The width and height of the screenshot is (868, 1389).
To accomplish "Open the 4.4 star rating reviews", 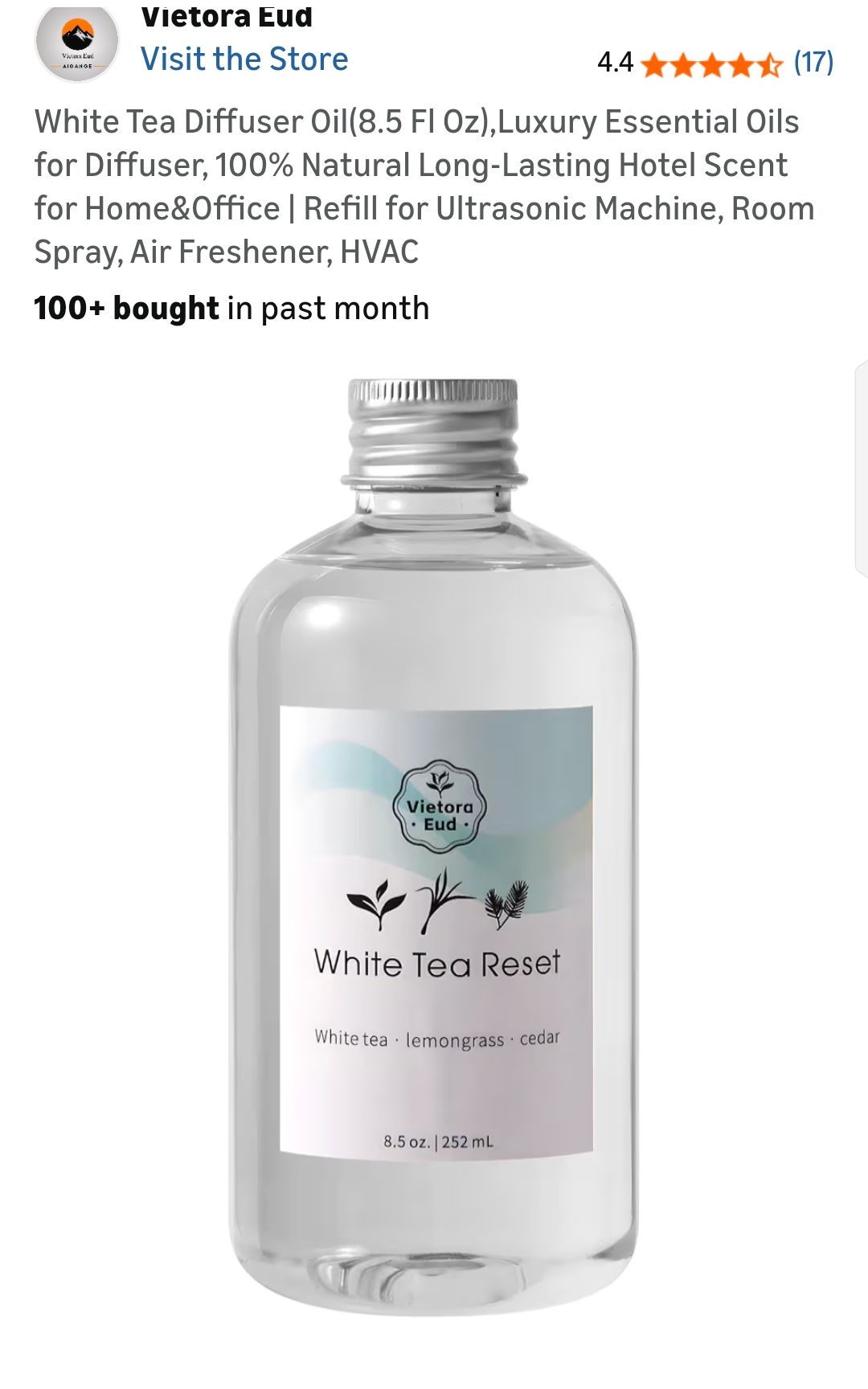I will [712, 64].
